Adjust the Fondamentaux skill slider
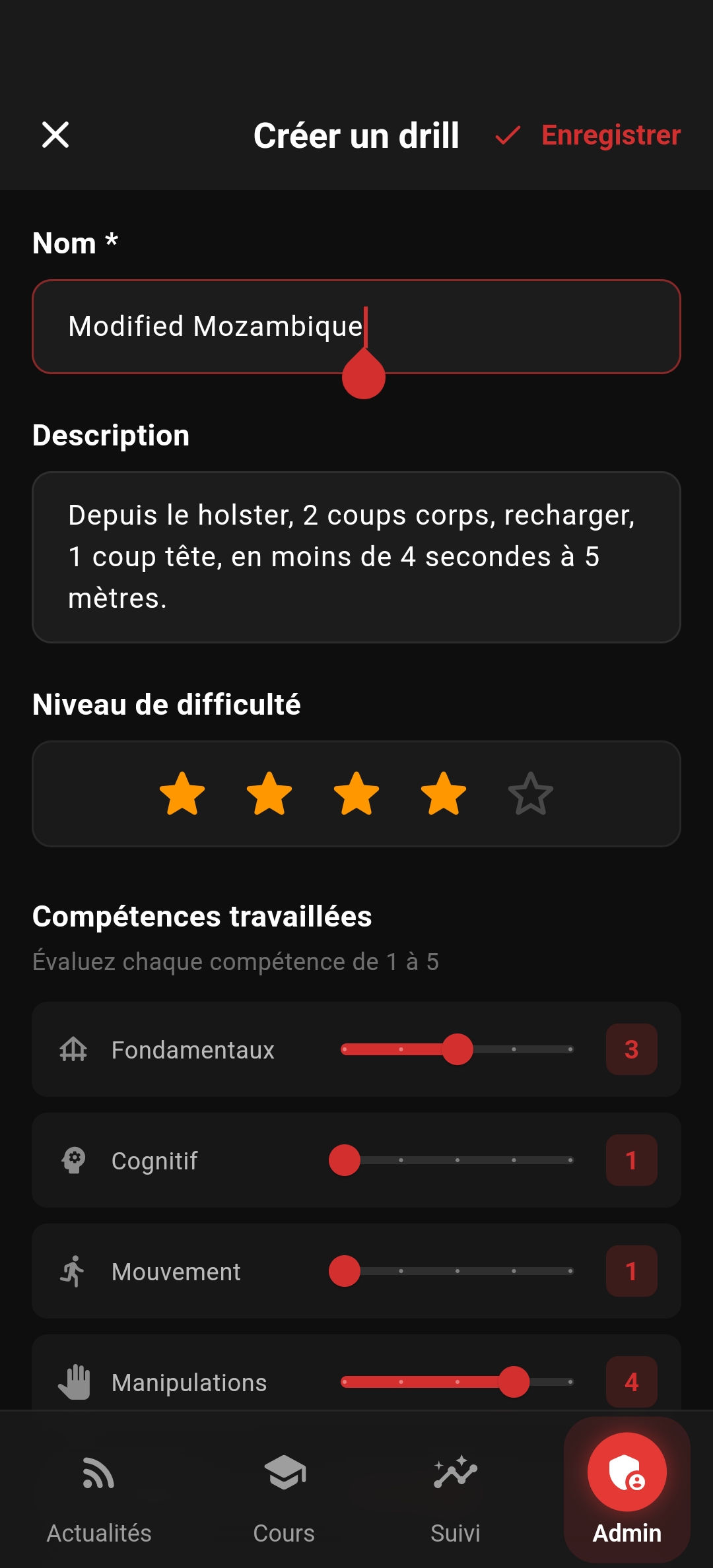Image resolution: width=713 pixels, height=1568 pixels. tap(458, 1049)
